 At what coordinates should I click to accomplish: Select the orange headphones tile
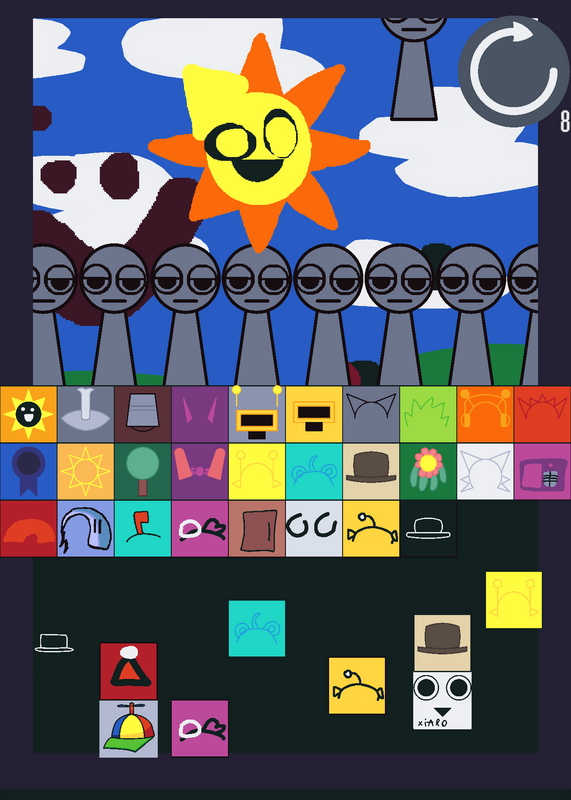point(486,414)
